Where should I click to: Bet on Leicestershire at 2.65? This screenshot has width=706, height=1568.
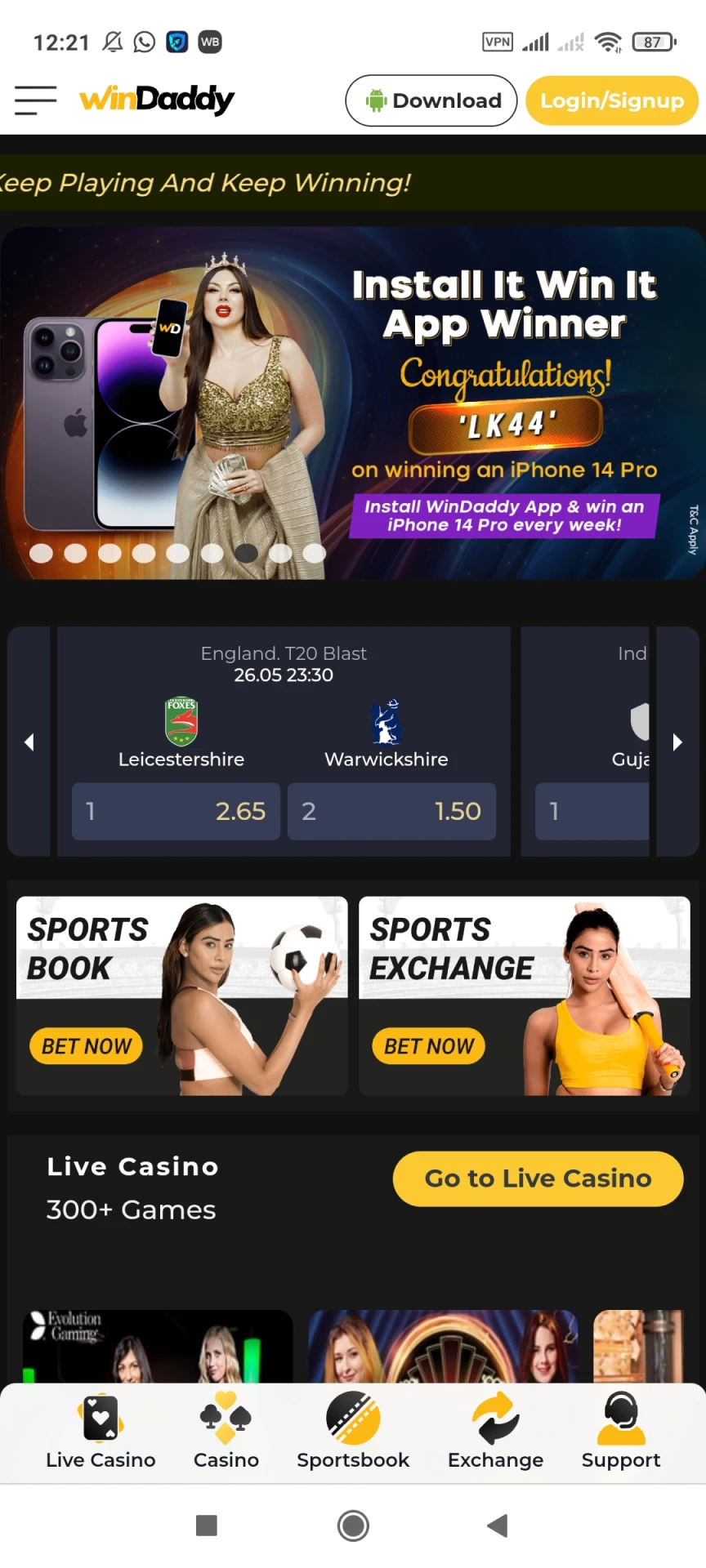point(176,811)
